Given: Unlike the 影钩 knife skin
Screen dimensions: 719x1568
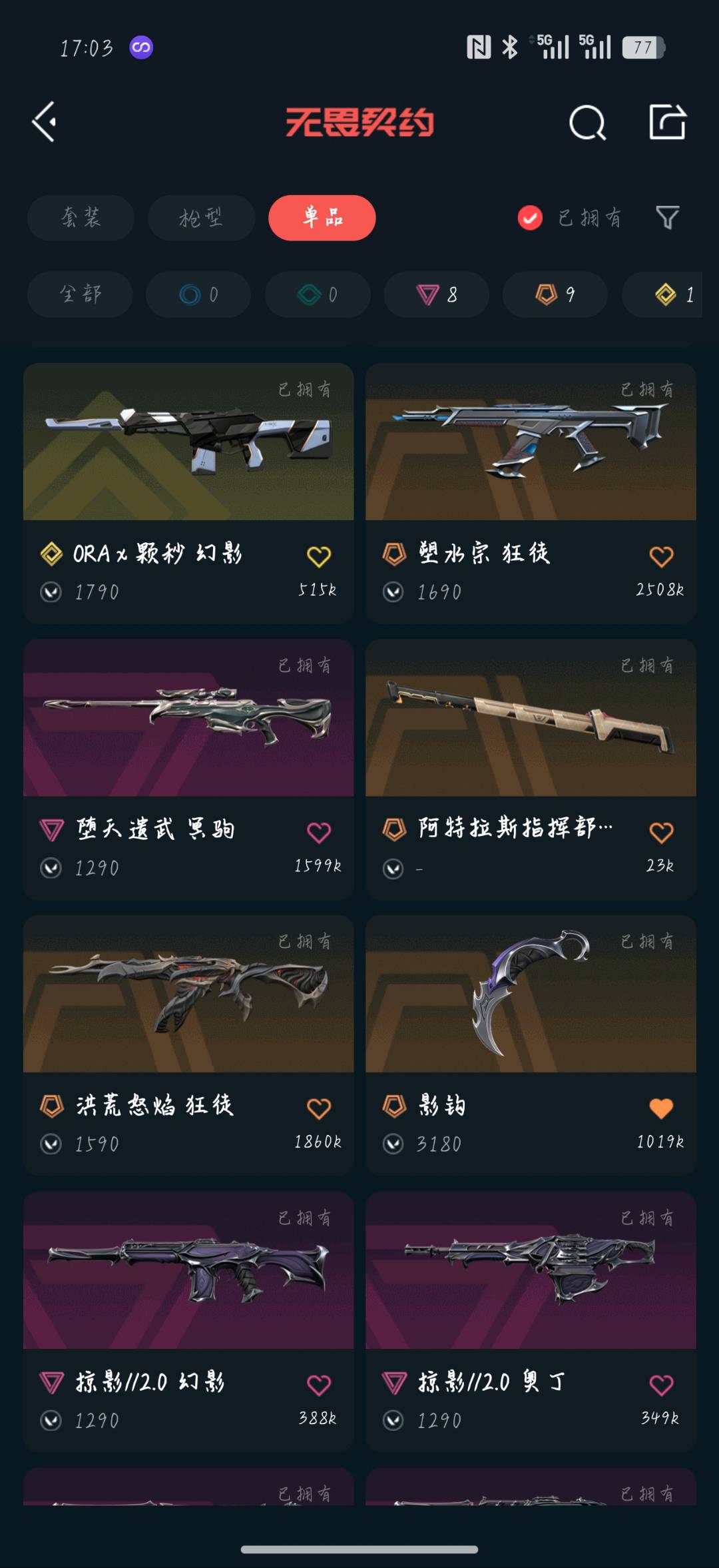Looking at the screenshot, I should 661,1108.
